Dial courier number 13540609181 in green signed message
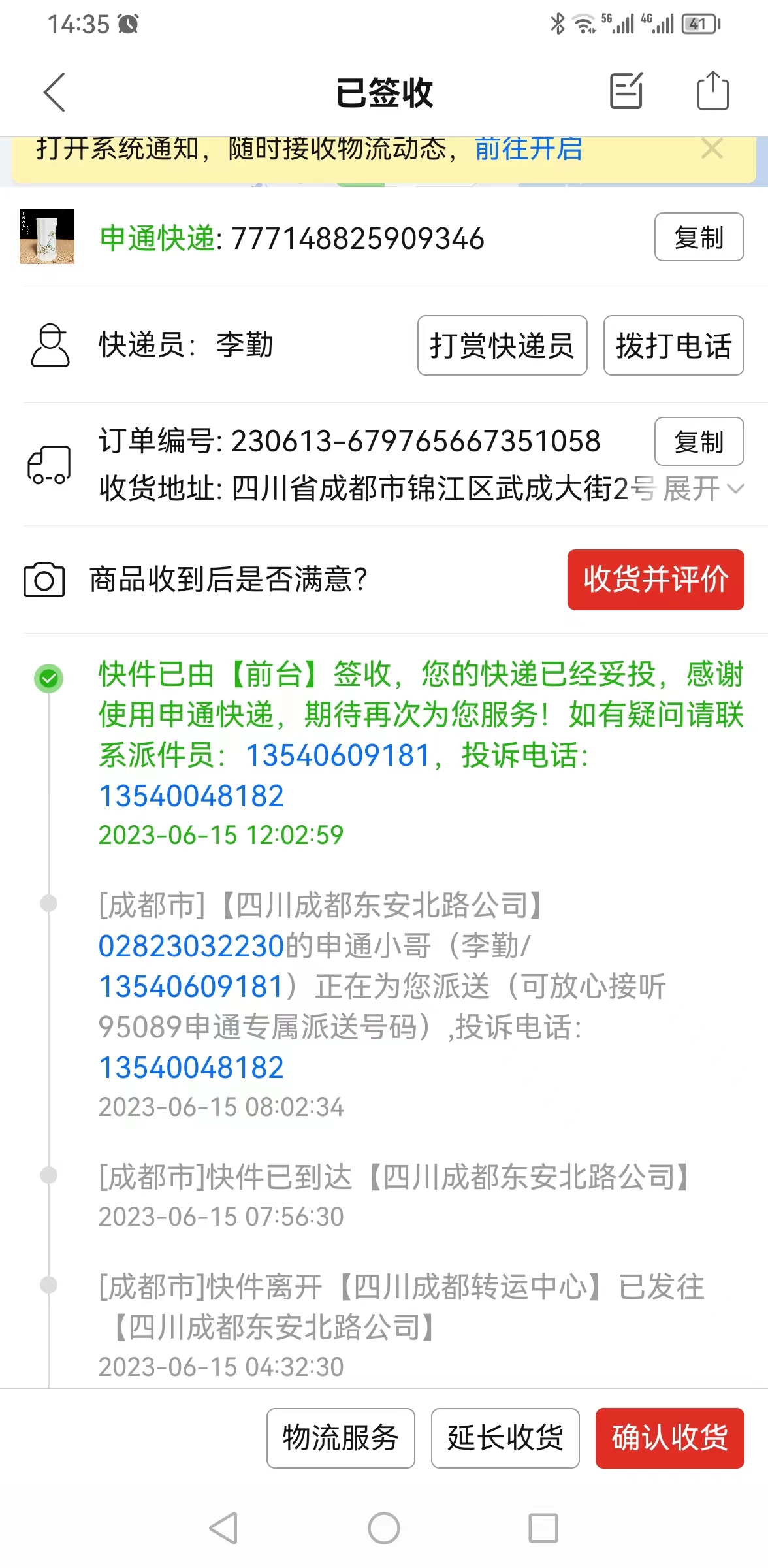Image resolution: width=768 pixels, height=1568 pixels. (338, 756)
